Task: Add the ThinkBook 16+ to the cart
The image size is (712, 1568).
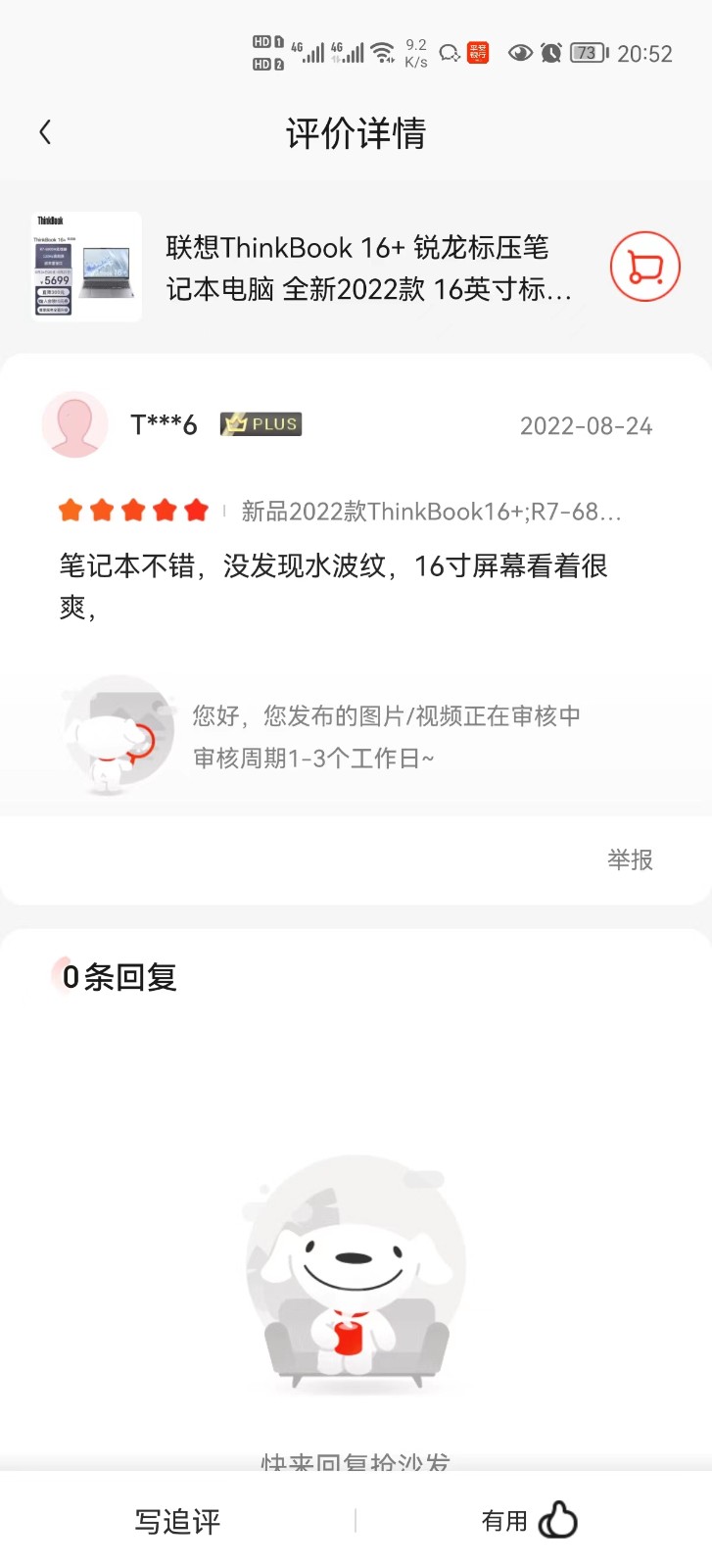Action: click(644, 266)
